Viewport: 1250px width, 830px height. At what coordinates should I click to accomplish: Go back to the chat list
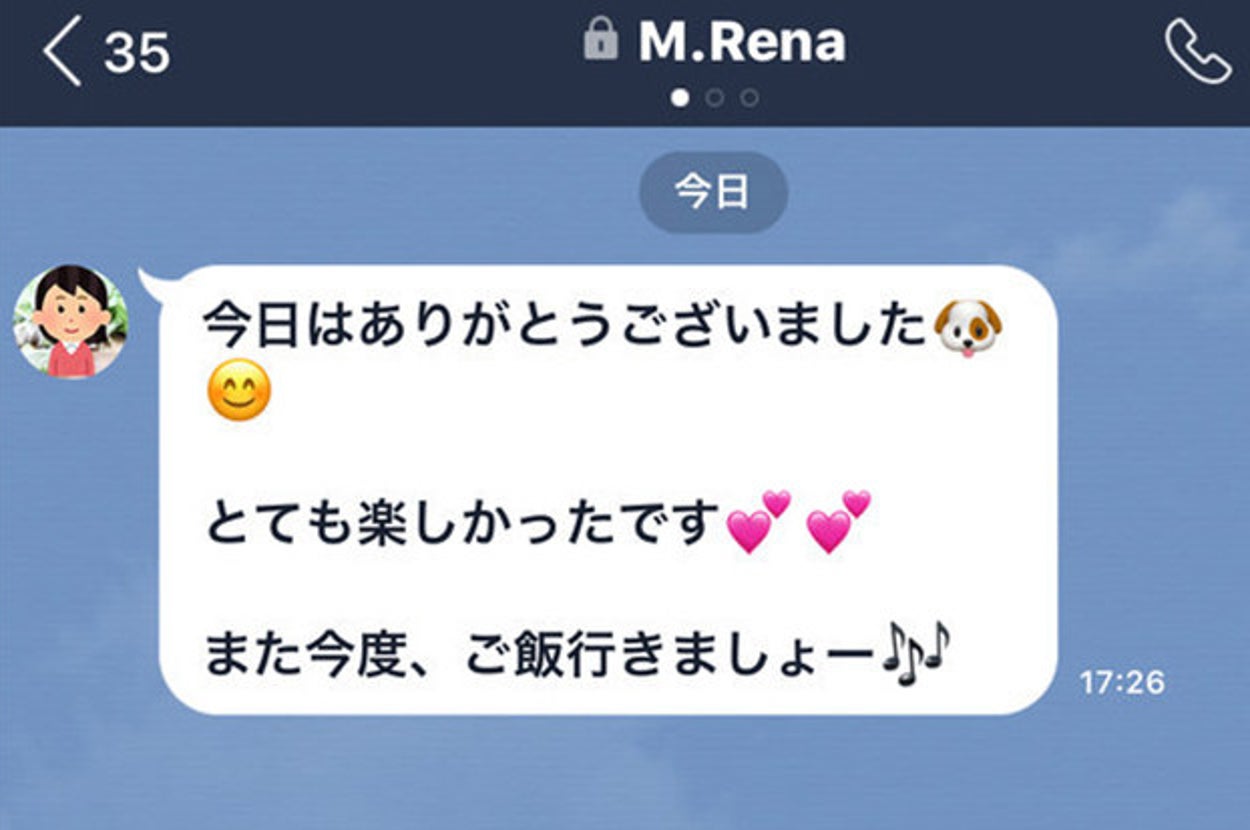63,53
